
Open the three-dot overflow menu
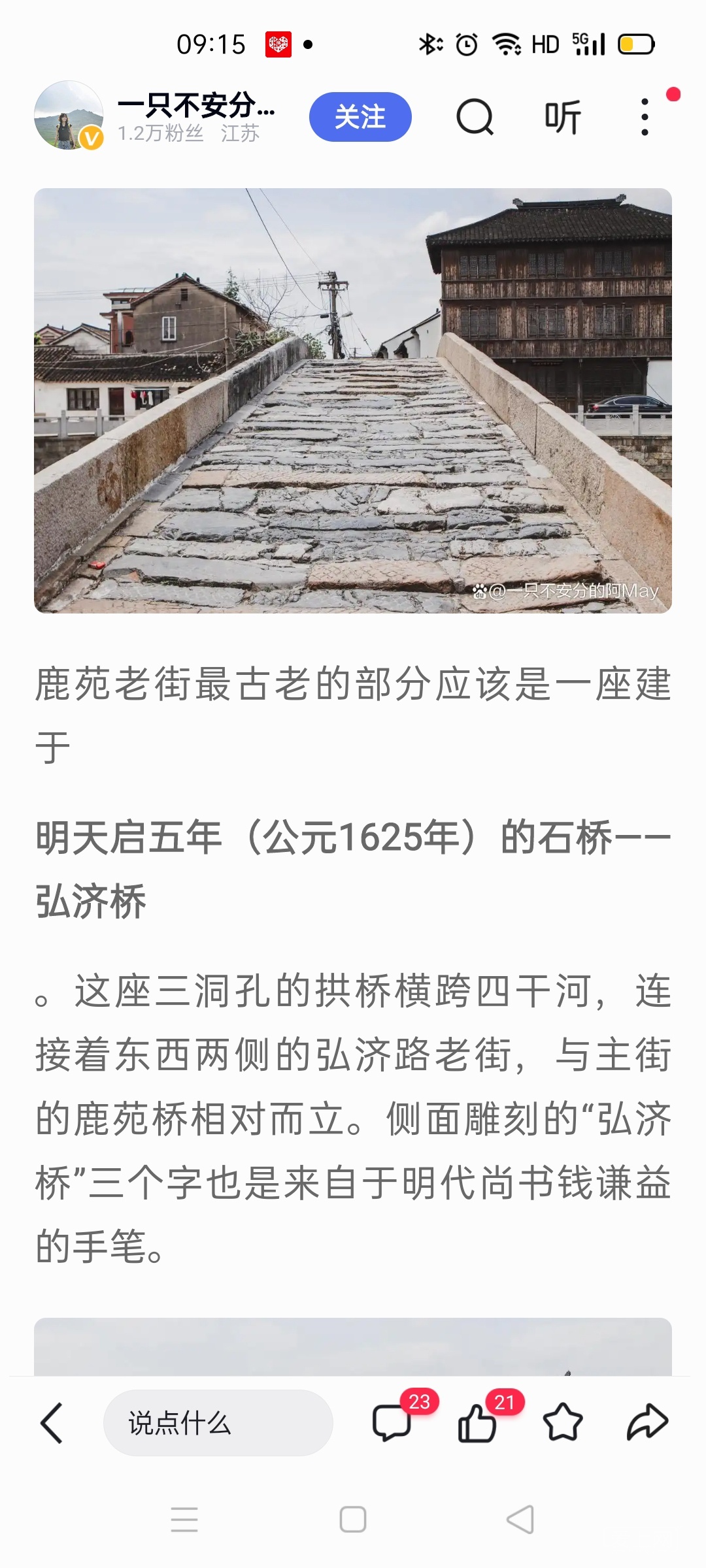click(x=645, y=117)
